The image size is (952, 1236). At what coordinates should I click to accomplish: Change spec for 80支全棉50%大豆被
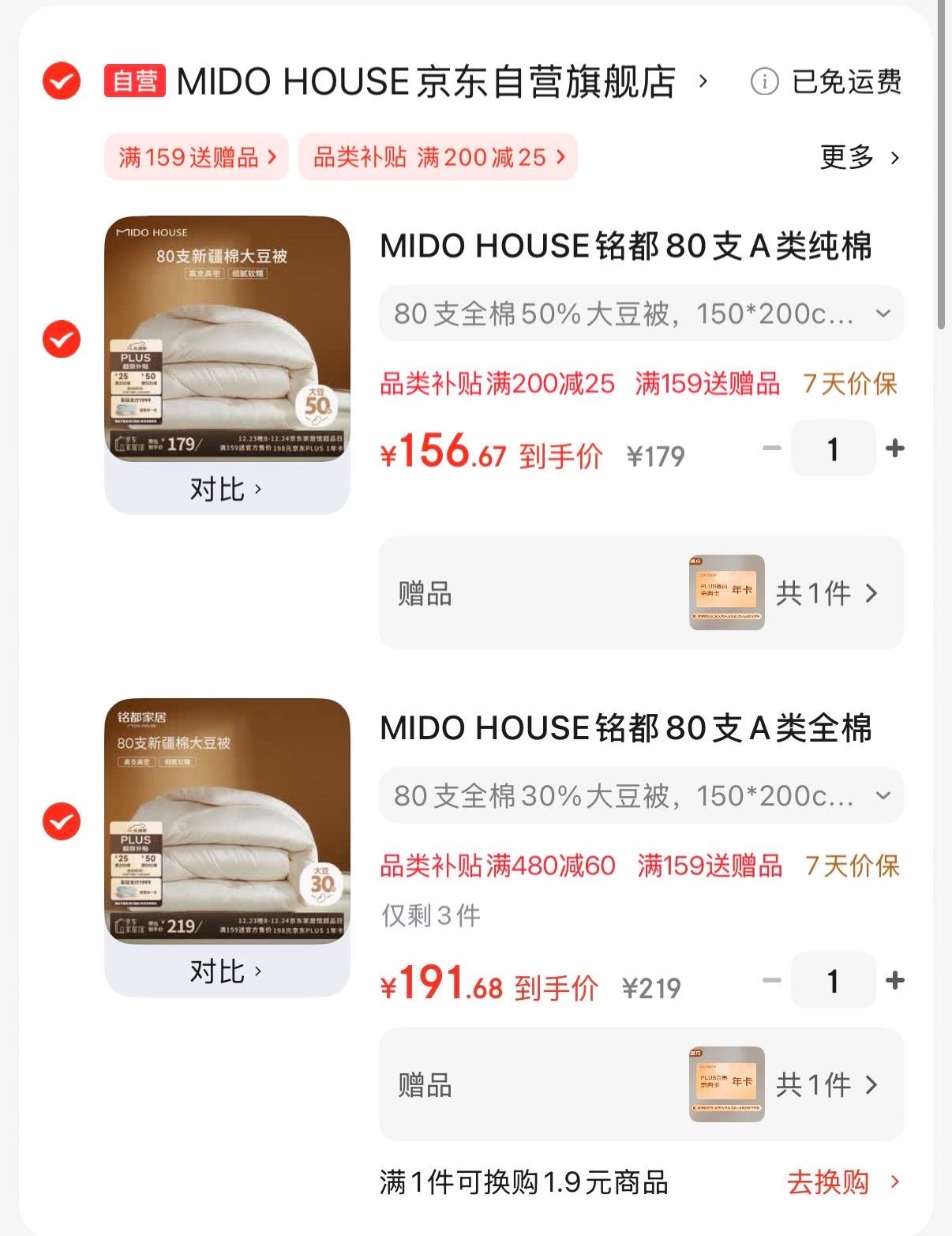coord(641,314)
